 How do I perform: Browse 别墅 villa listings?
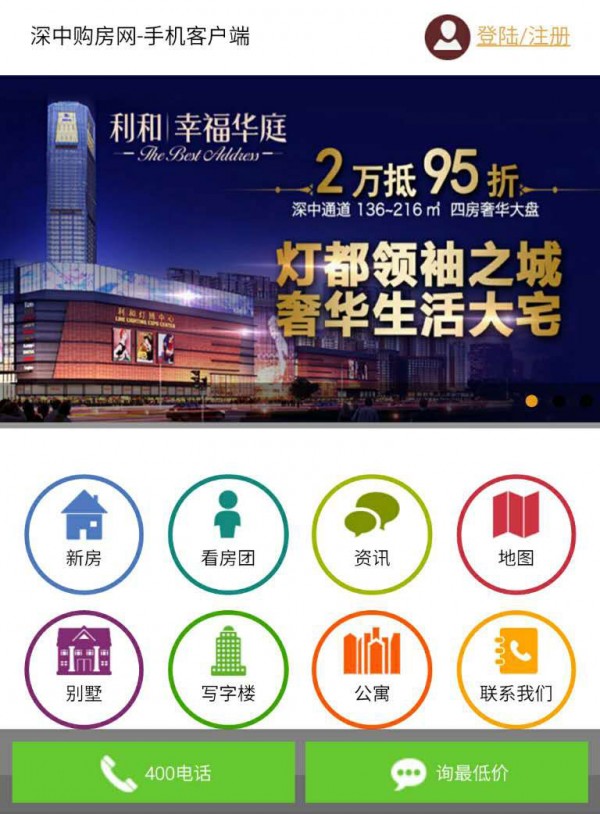(x=84, y=668)
